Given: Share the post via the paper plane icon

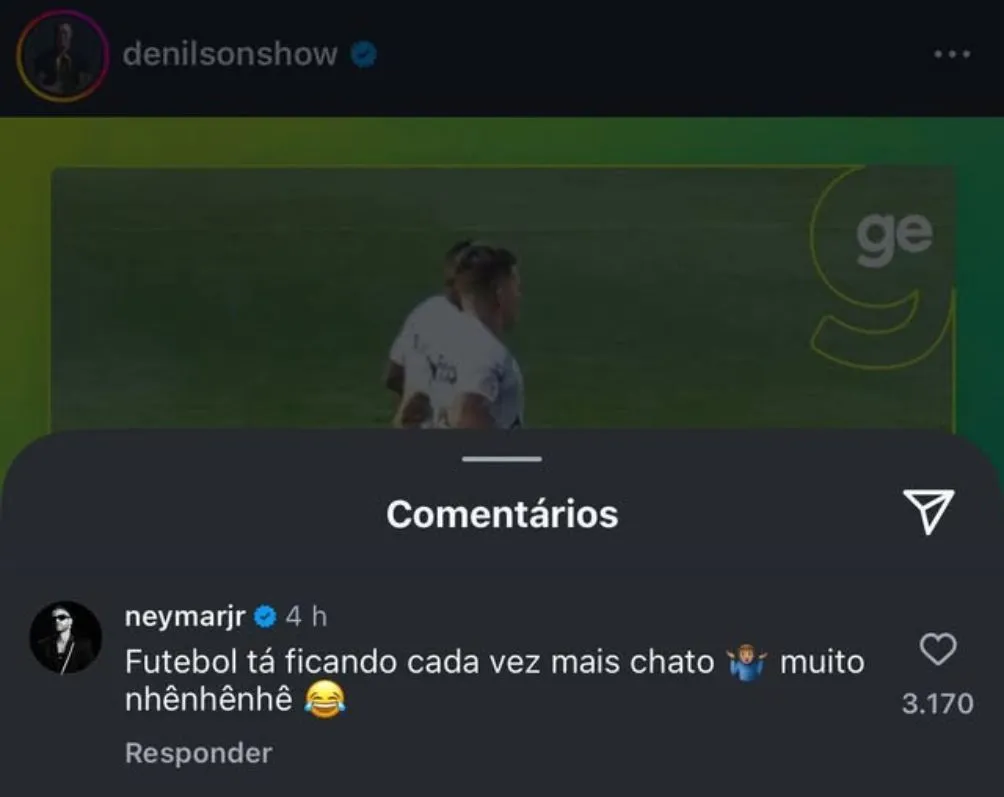Looking at the screenshot, I should click(929, 512).
